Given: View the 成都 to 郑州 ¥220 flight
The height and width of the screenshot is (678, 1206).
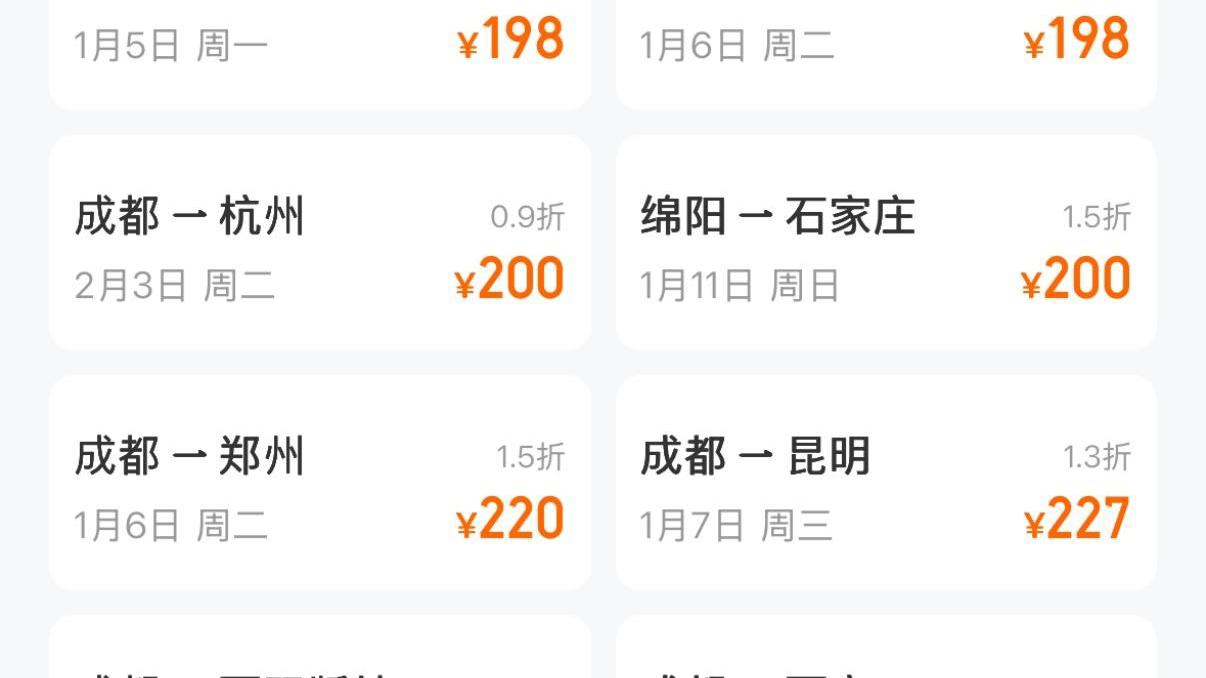Looking at the screenshot, I should click(319, 483).
